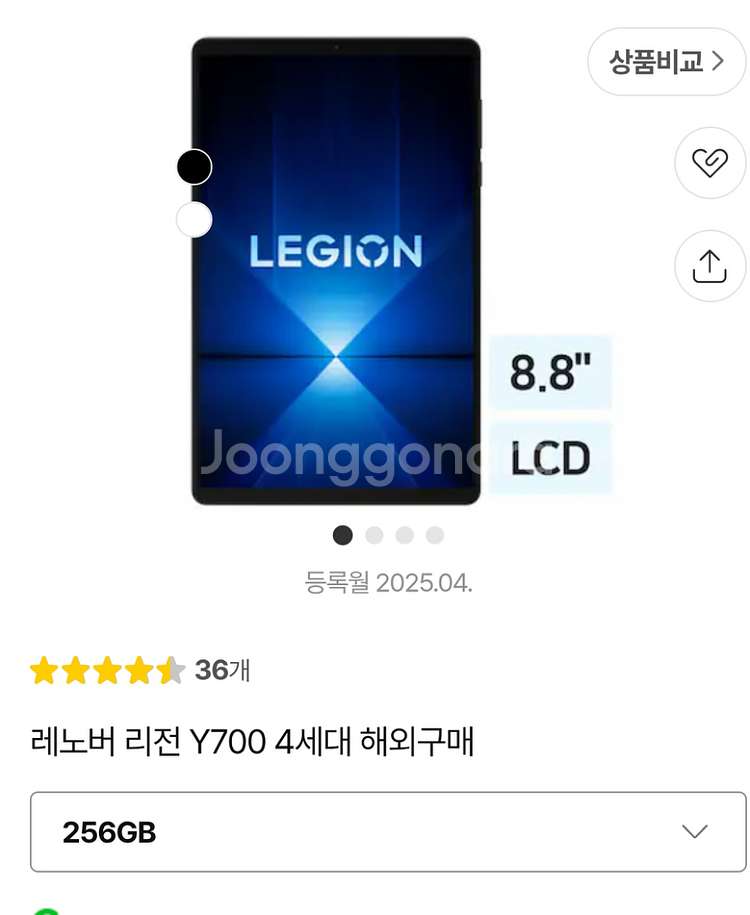Open the 상품비교 product comparison
Image resolution: width=750 pixels, height=915 pixels.
[x=666, y=62]
